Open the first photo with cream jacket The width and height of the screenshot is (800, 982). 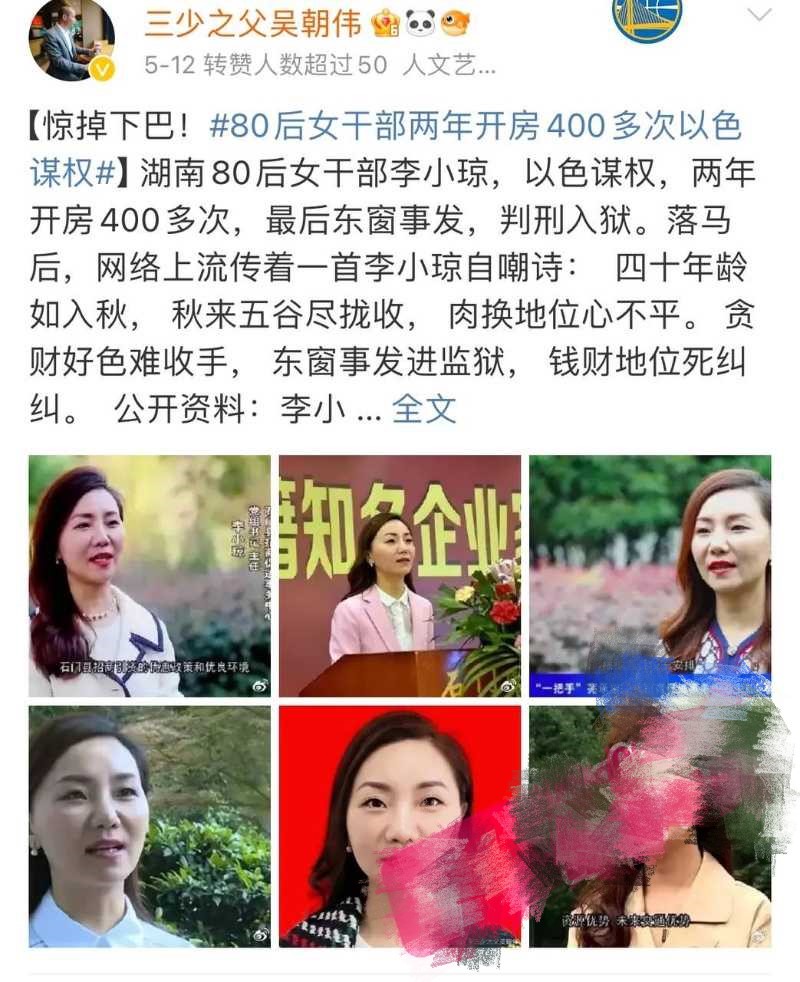click(x=149, y=576)
